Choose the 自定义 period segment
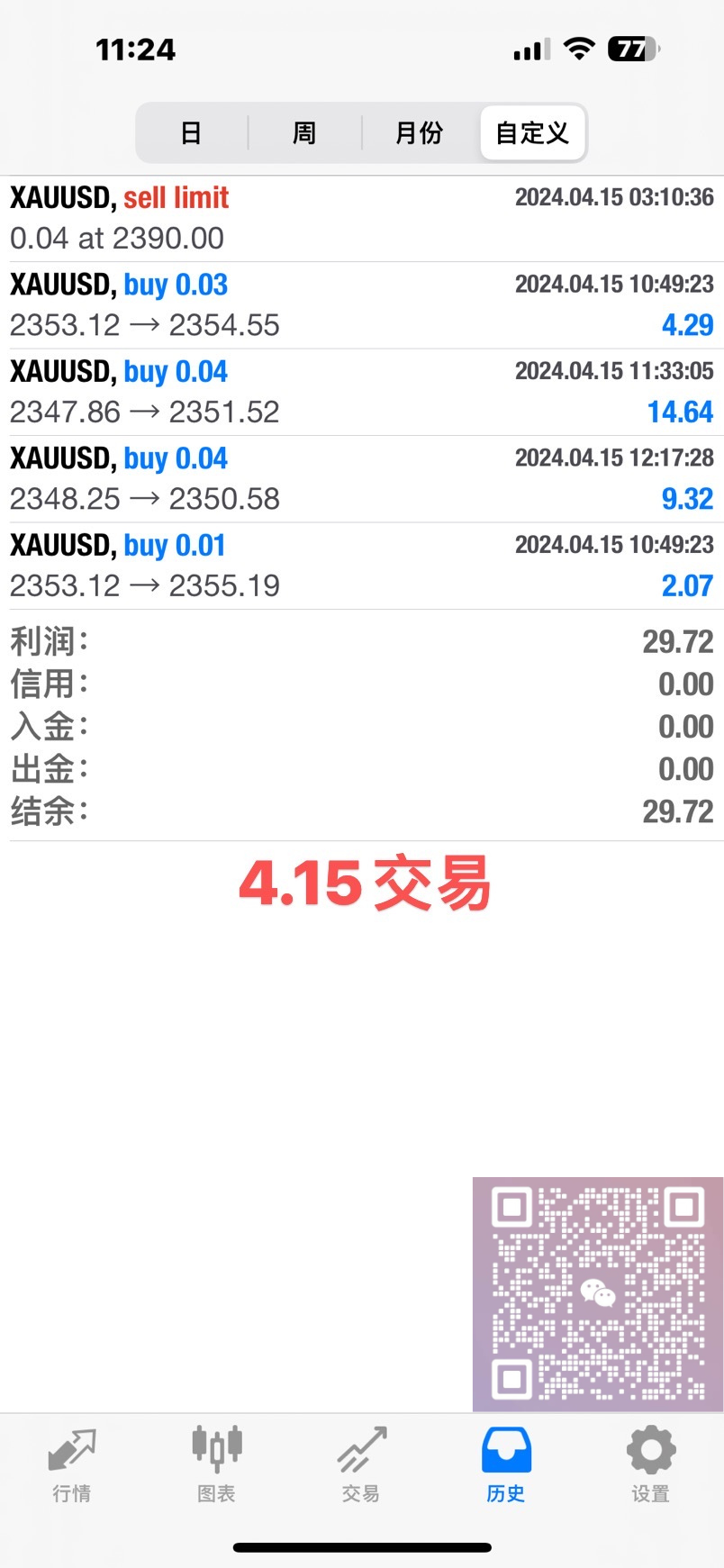Image resolution: width=724 pixels, height=1568 pixels. (532, 133)
